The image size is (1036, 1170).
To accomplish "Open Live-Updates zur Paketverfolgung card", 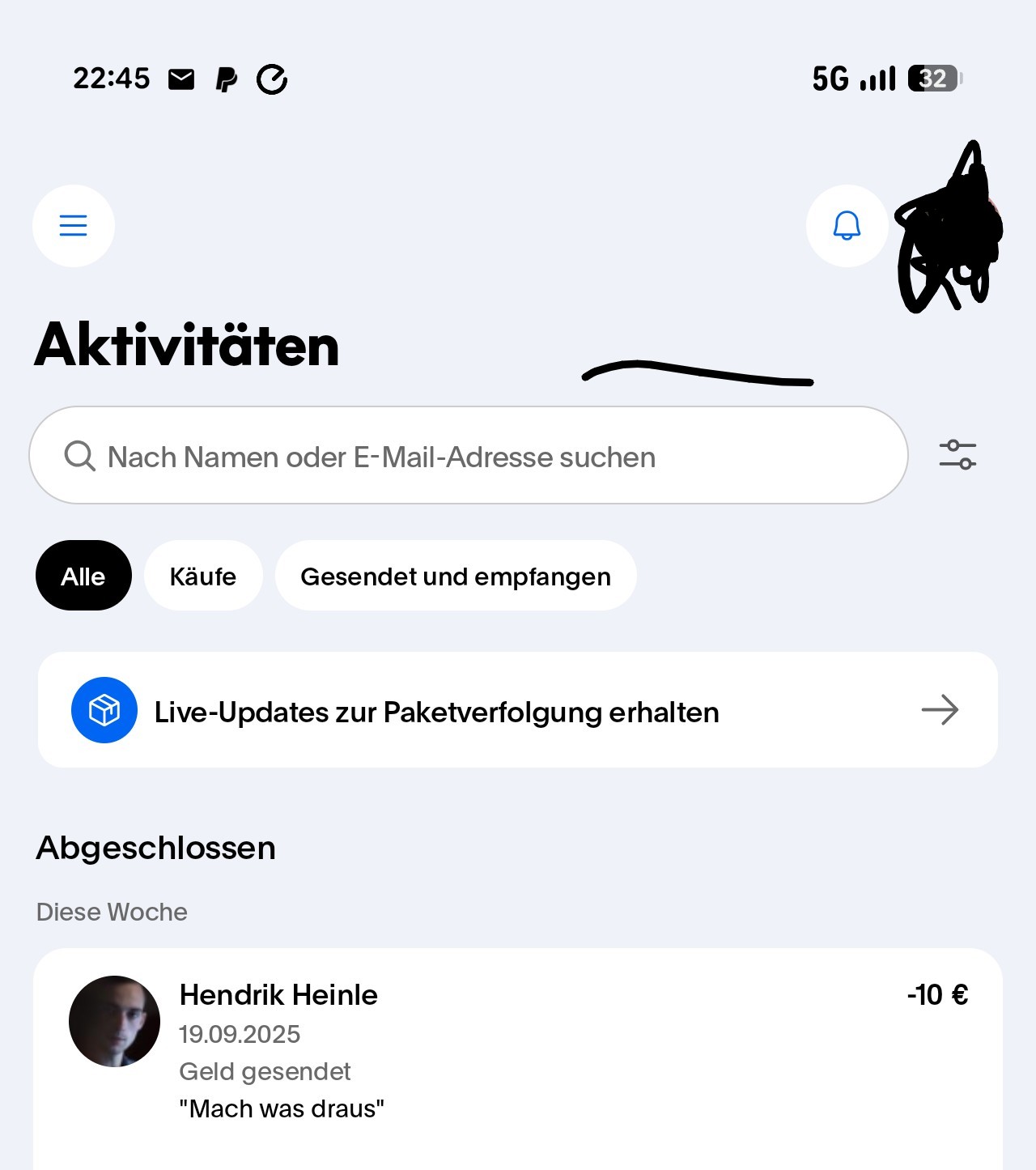I will tap(518, 710).
